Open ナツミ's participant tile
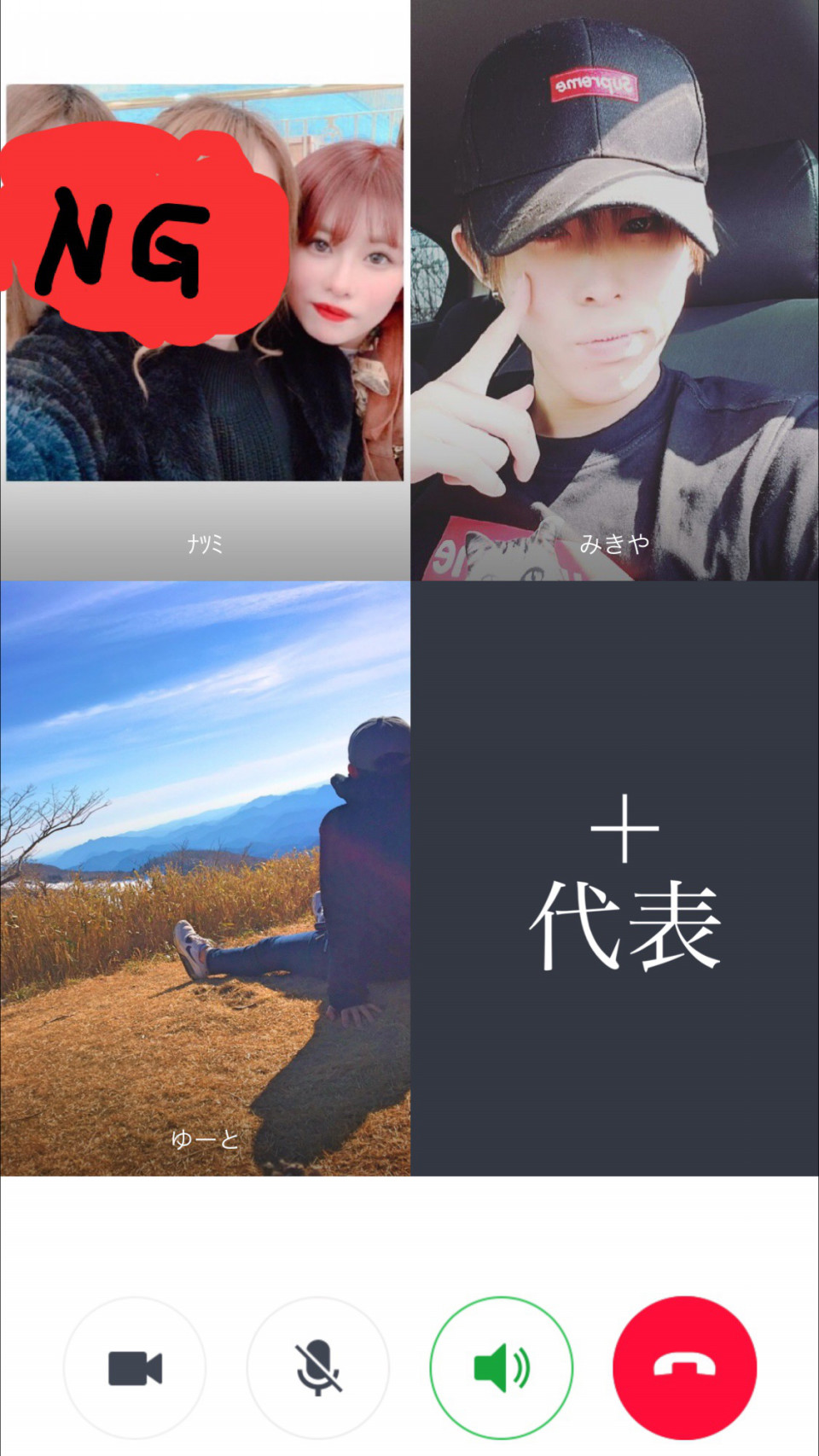Viewport: 819px width, 1456px height. 205,290
